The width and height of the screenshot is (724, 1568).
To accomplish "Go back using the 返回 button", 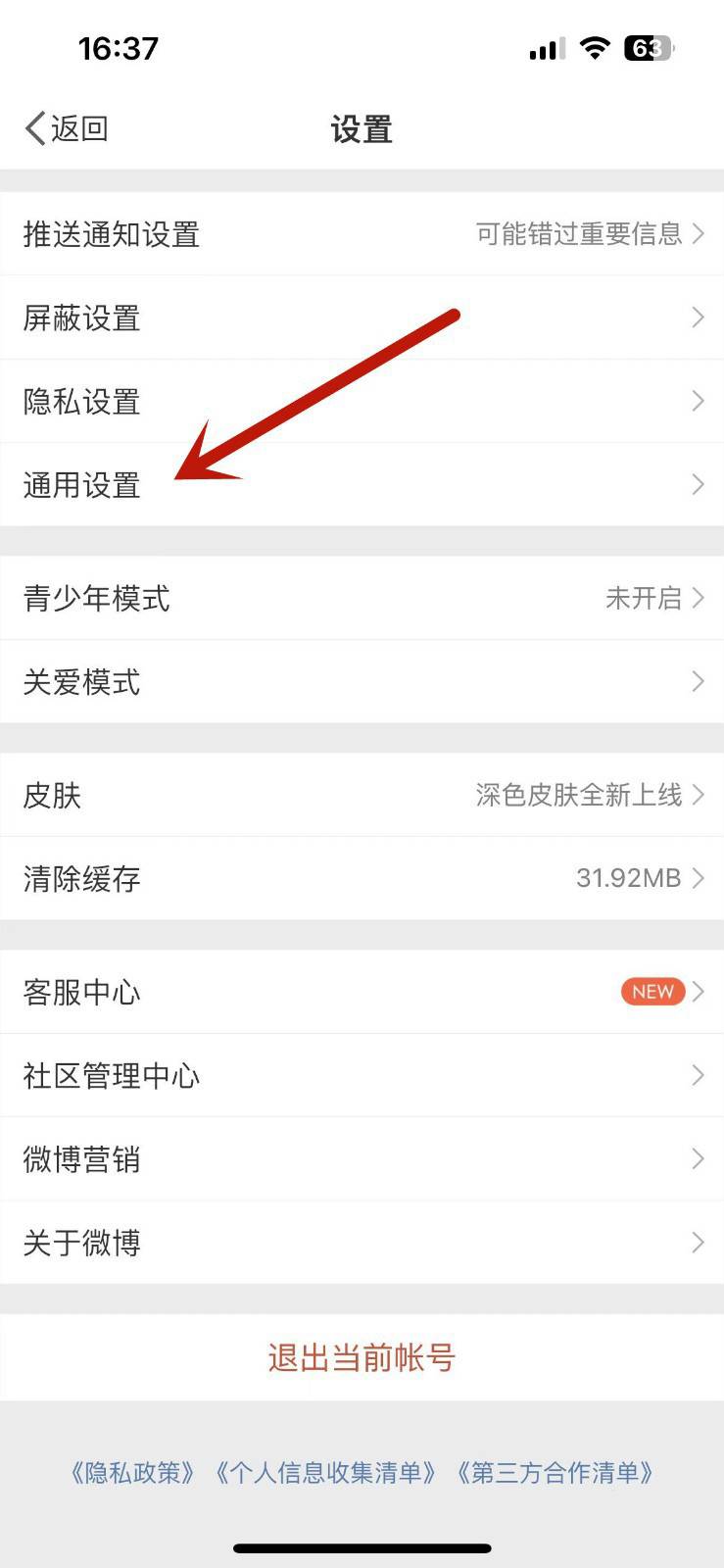I will pos(67,128).
